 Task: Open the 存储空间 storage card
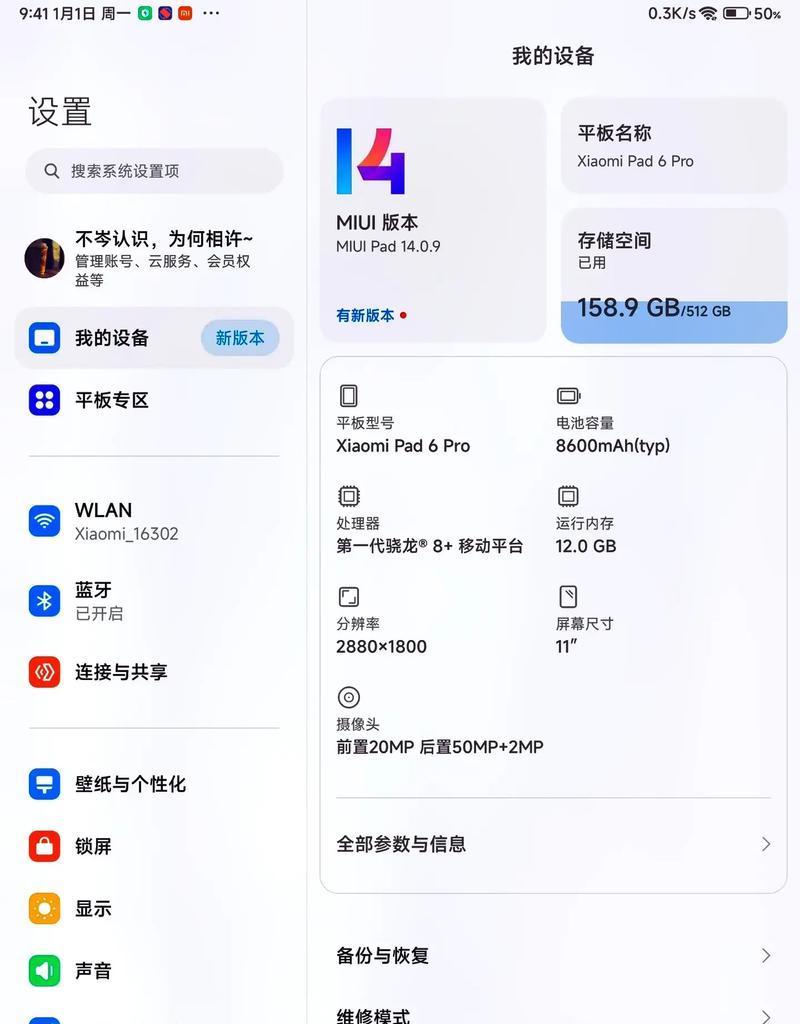click(673, 275)
